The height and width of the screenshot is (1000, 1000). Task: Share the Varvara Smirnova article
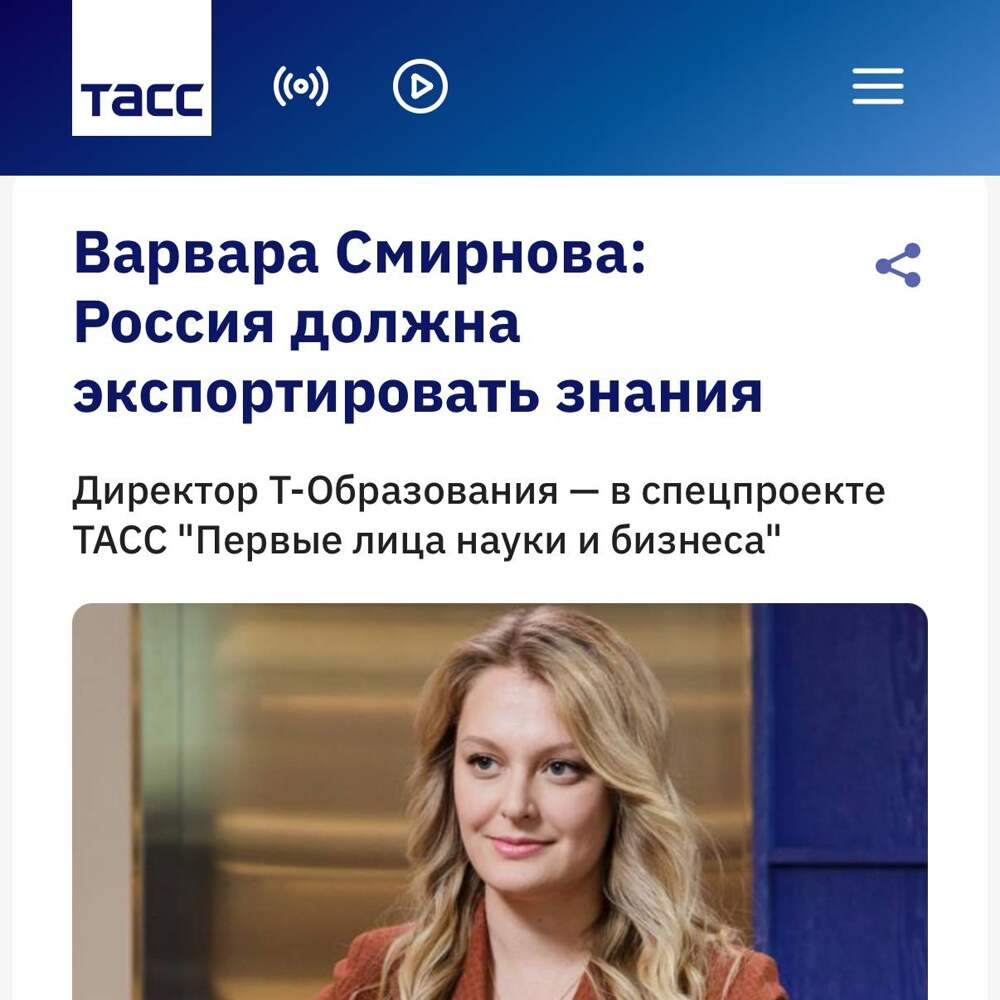[897, 265]
